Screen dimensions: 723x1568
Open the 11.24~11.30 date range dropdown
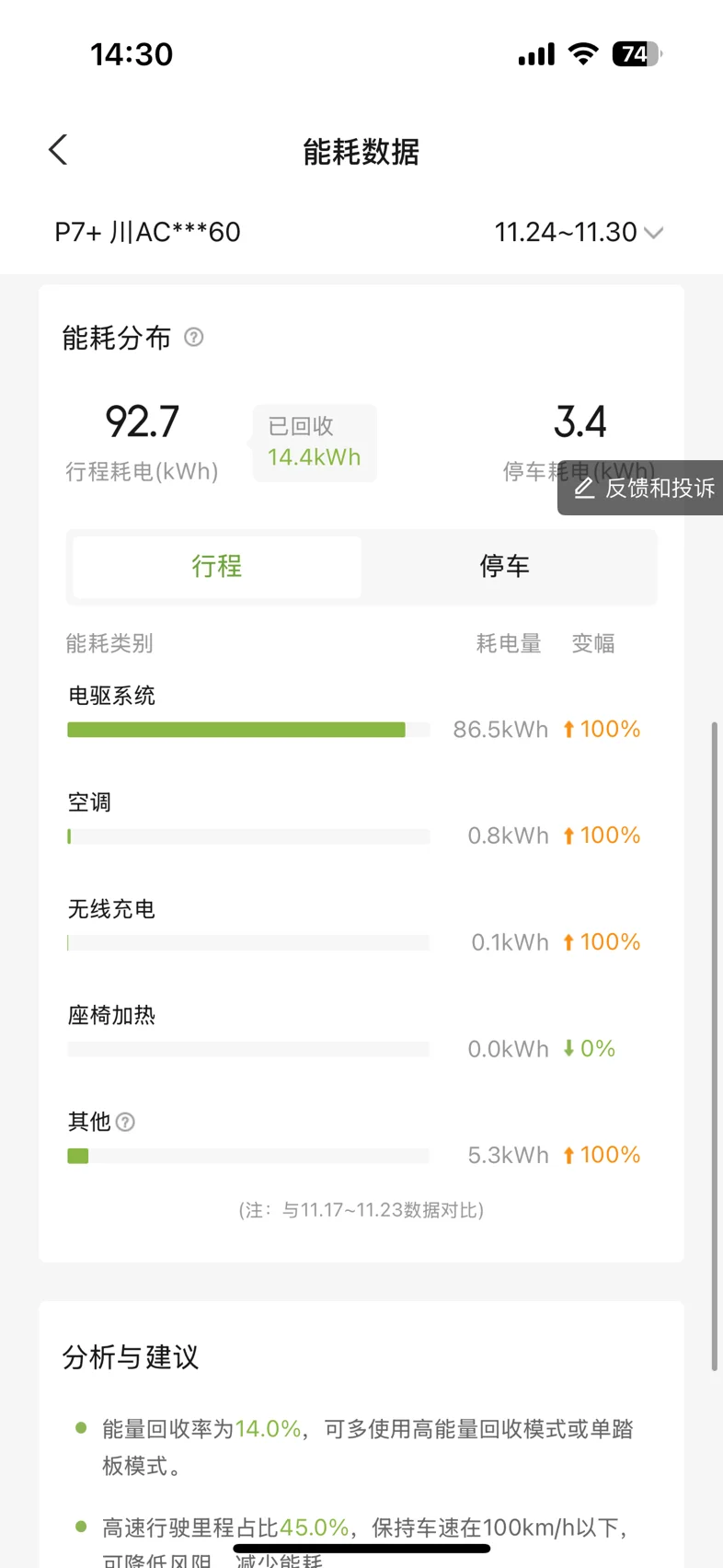pyautogui.click(x=578, y=232)
